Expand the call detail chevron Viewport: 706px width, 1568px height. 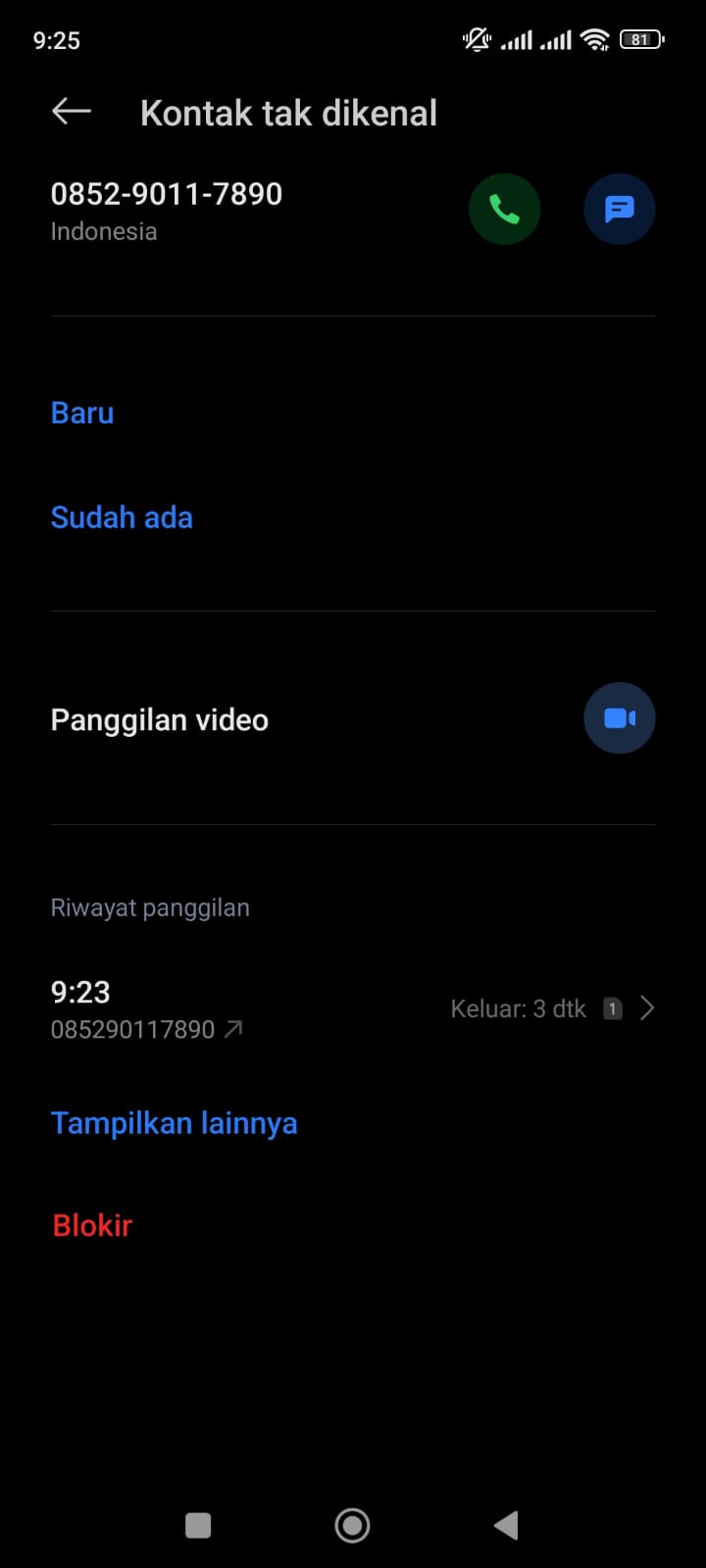pyautogui.click(x=647, y=1007)
